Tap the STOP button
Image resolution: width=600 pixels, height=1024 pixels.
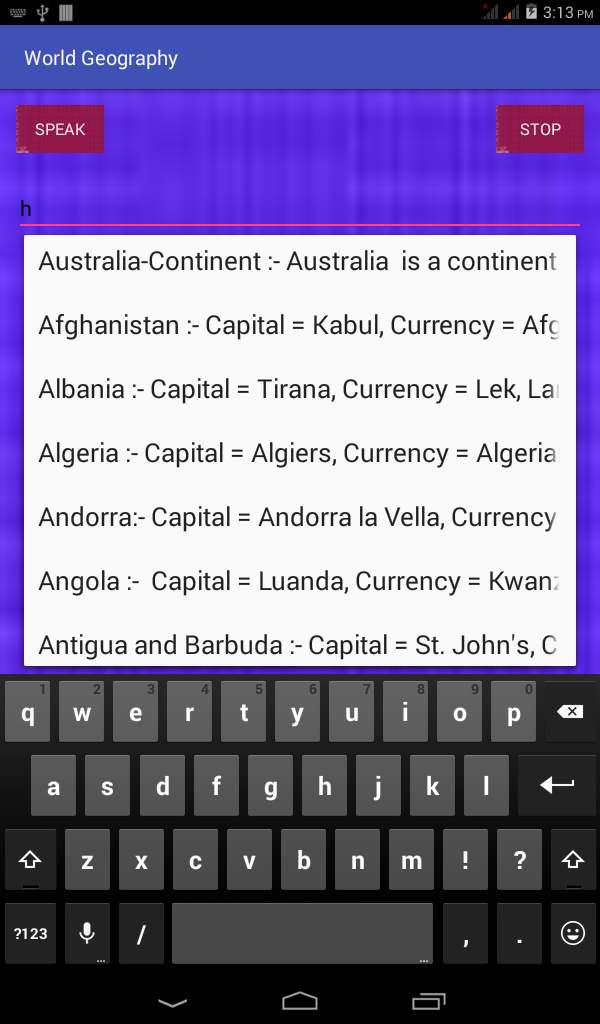(x=540, y=129)
